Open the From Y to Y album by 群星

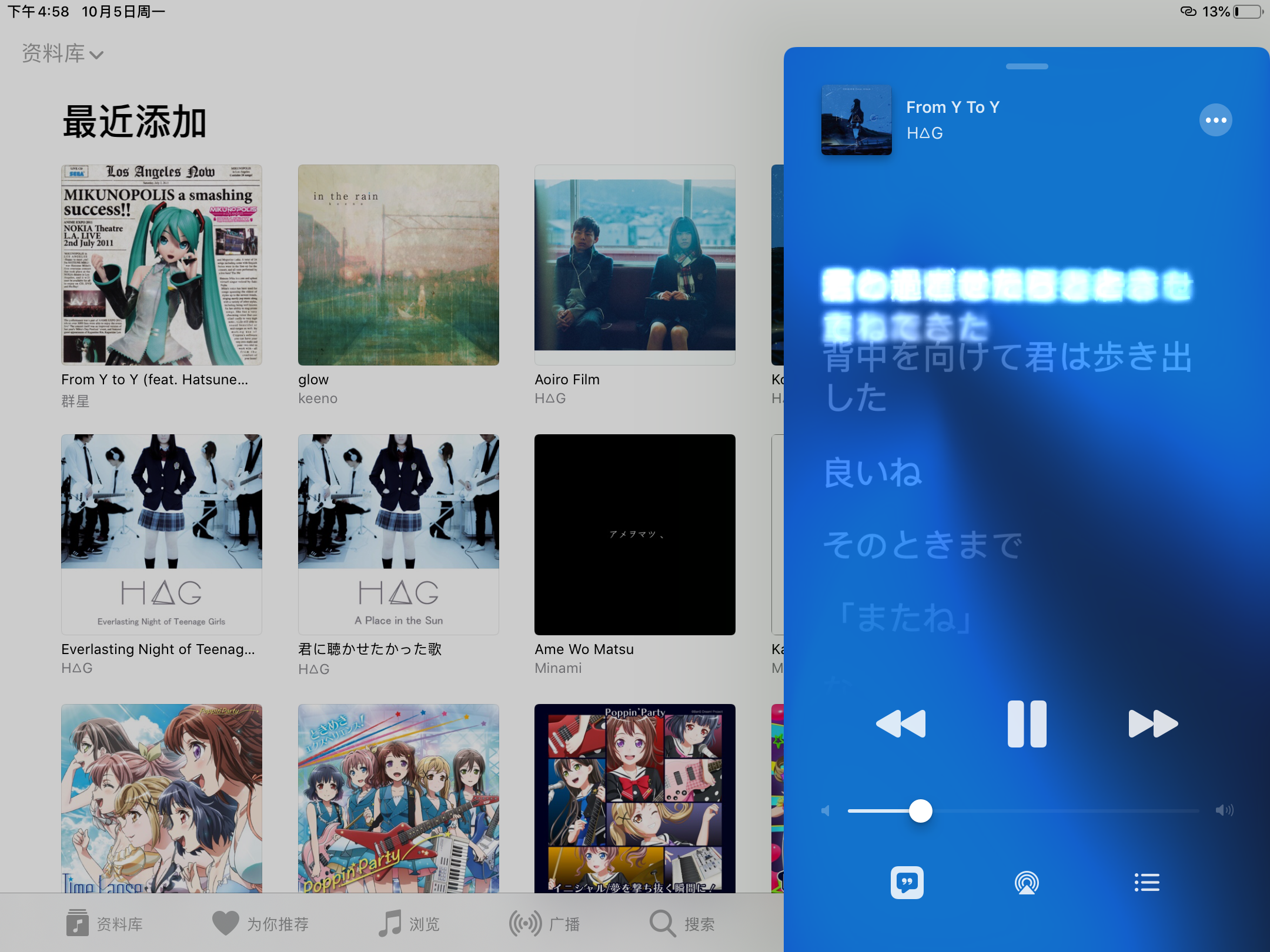(162, 265)
